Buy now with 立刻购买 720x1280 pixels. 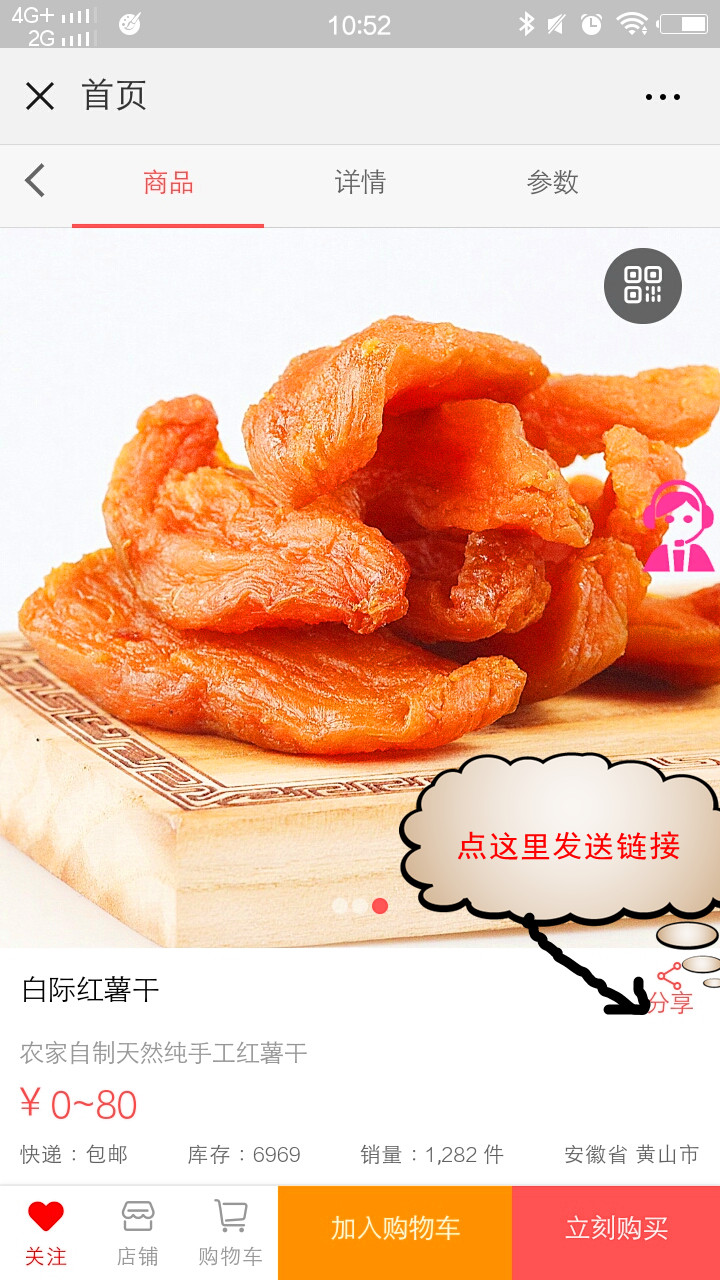point(616,1229)
